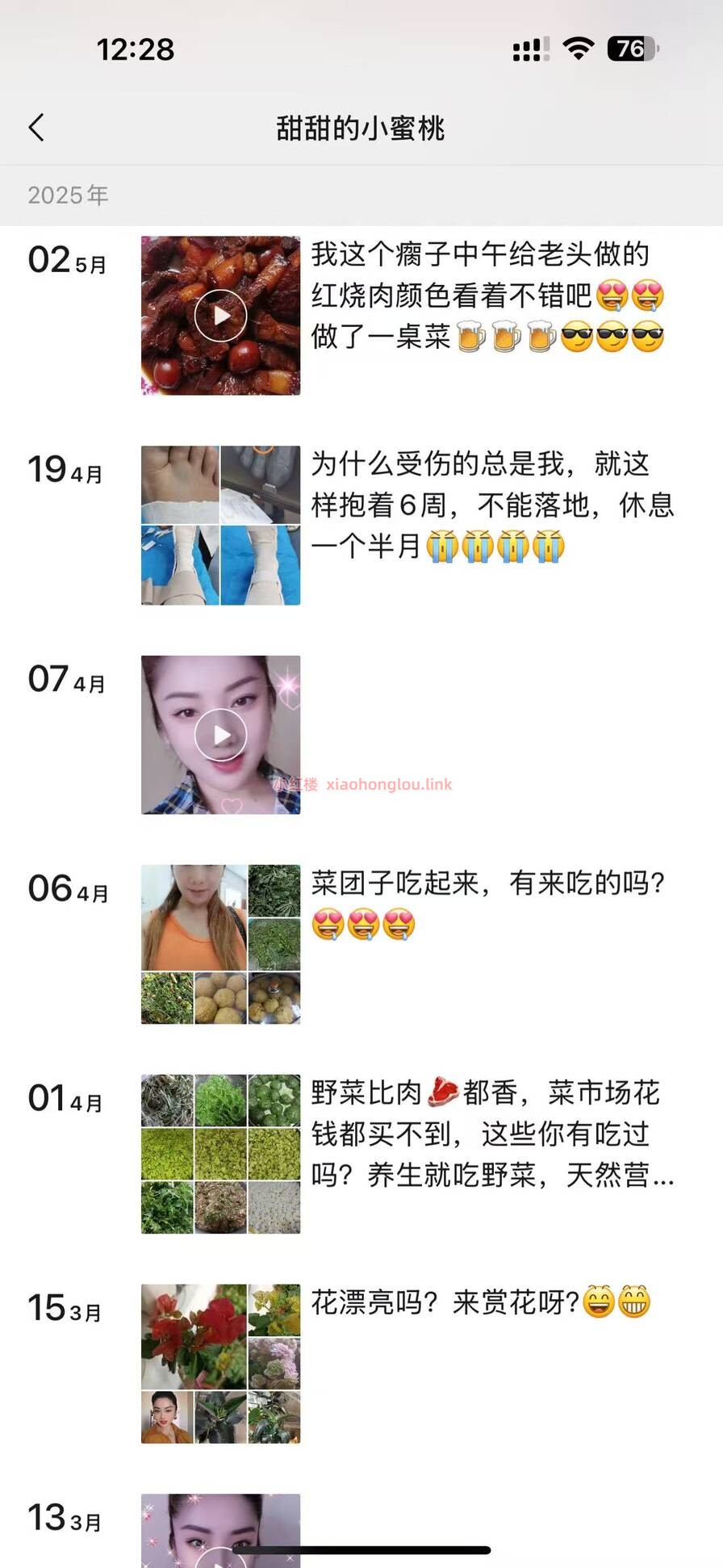Image resolution: width=723 pixels, height=1568 pixels.
Task: Open the 15 March flower photos
Action: point(220,1363)
